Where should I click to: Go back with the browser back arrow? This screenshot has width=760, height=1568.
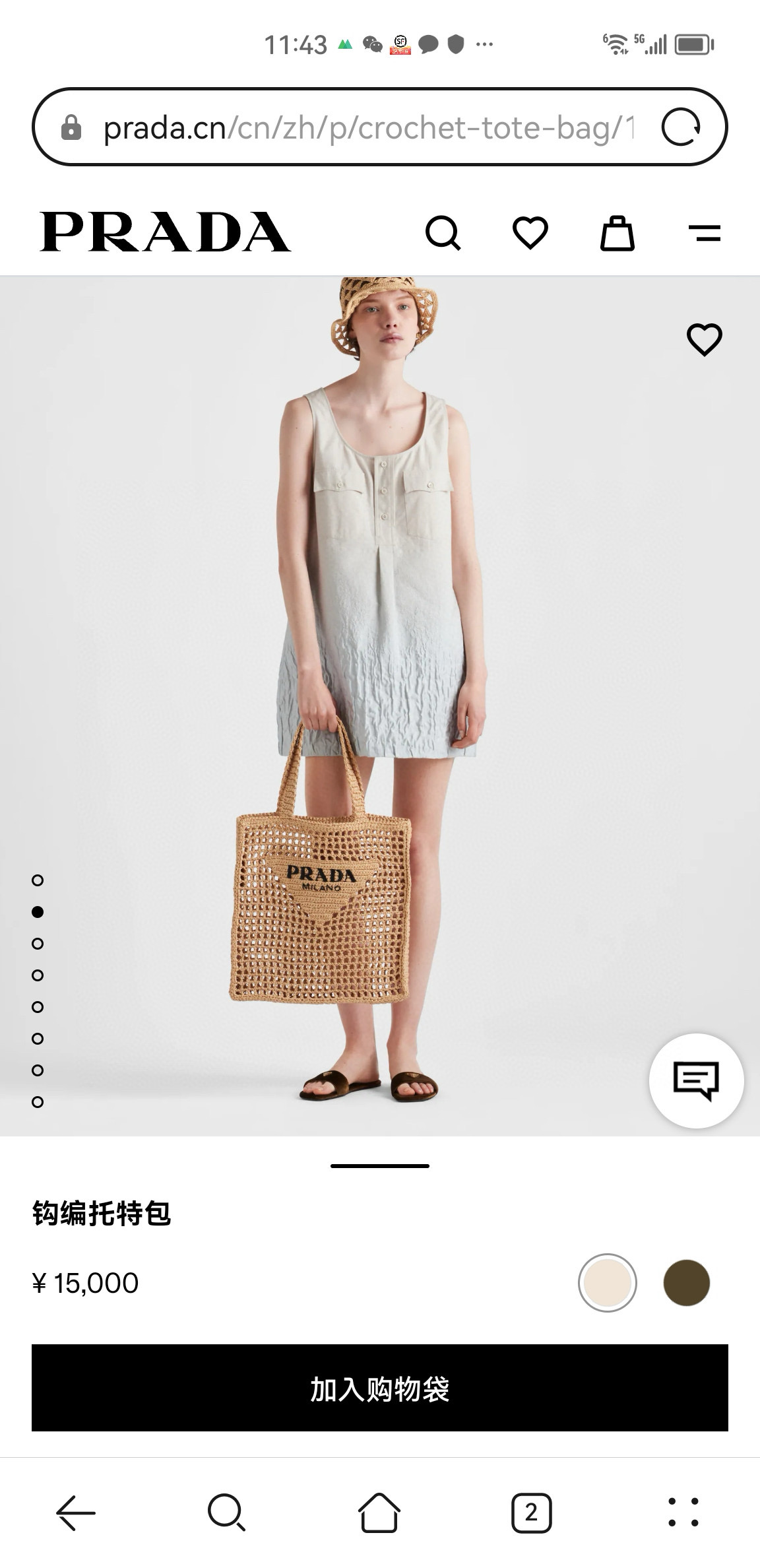(76, 1512)
